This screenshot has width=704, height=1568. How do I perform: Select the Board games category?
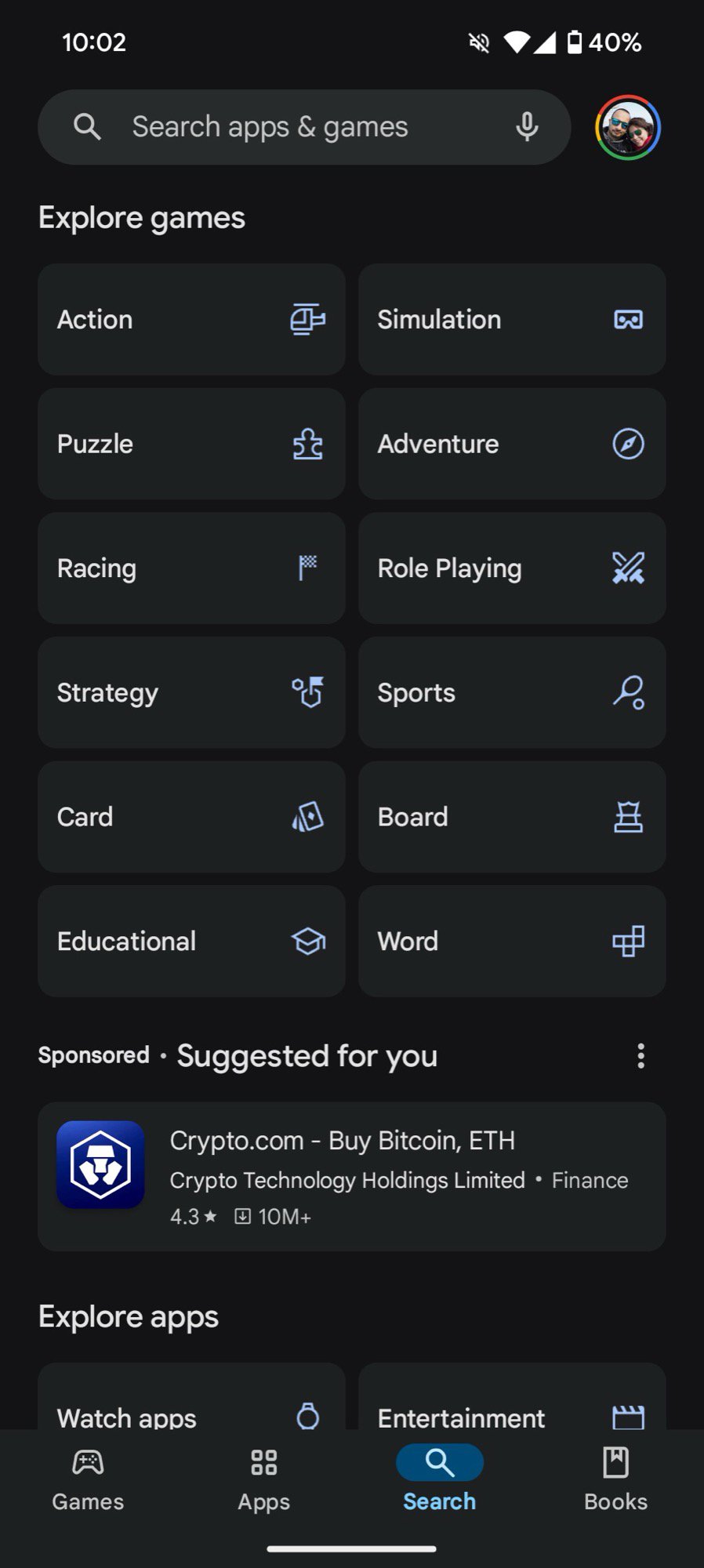[512, 817]
